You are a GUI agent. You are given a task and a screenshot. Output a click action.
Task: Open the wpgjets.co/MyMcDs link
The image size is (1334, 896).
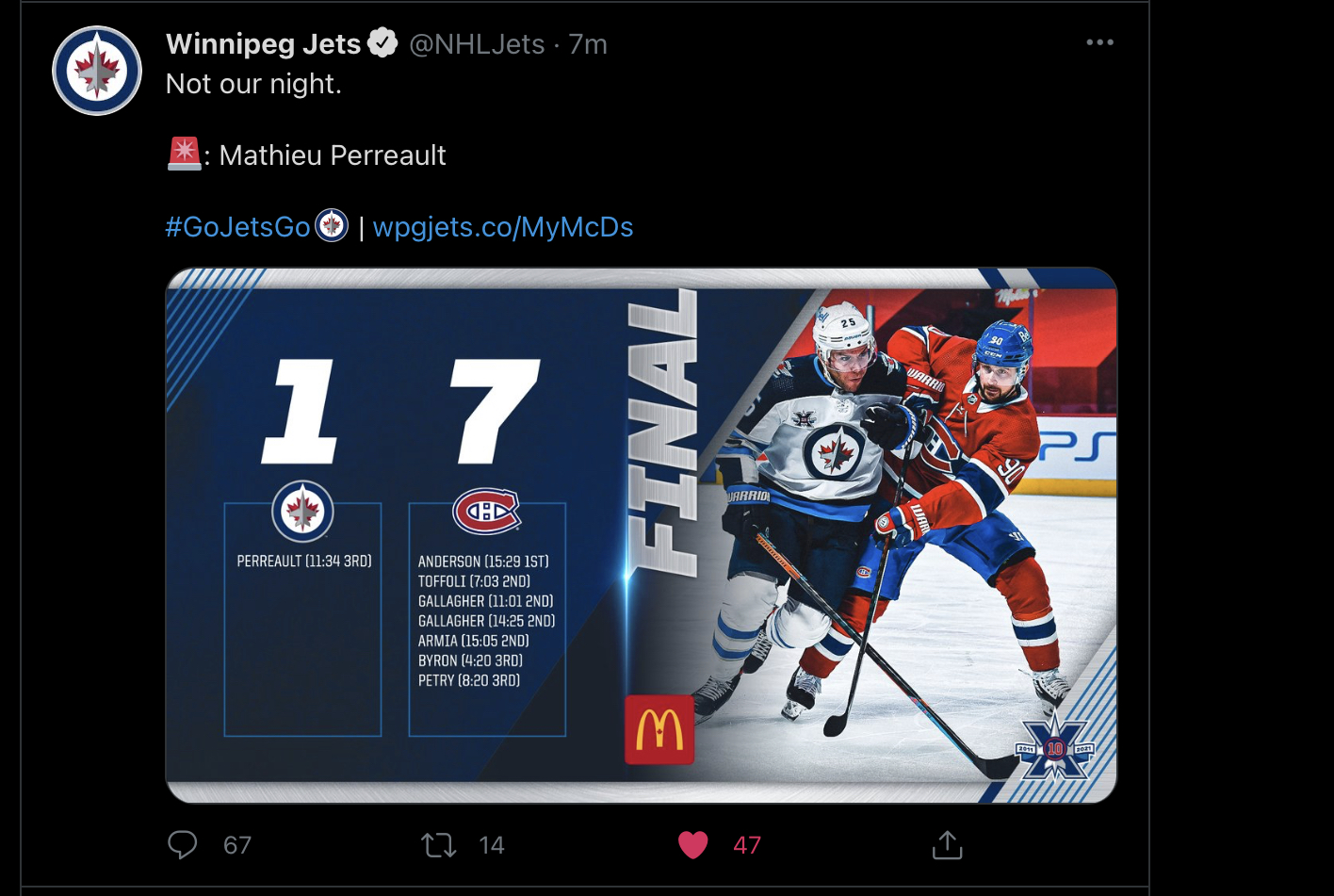click(x=503, y=227)
